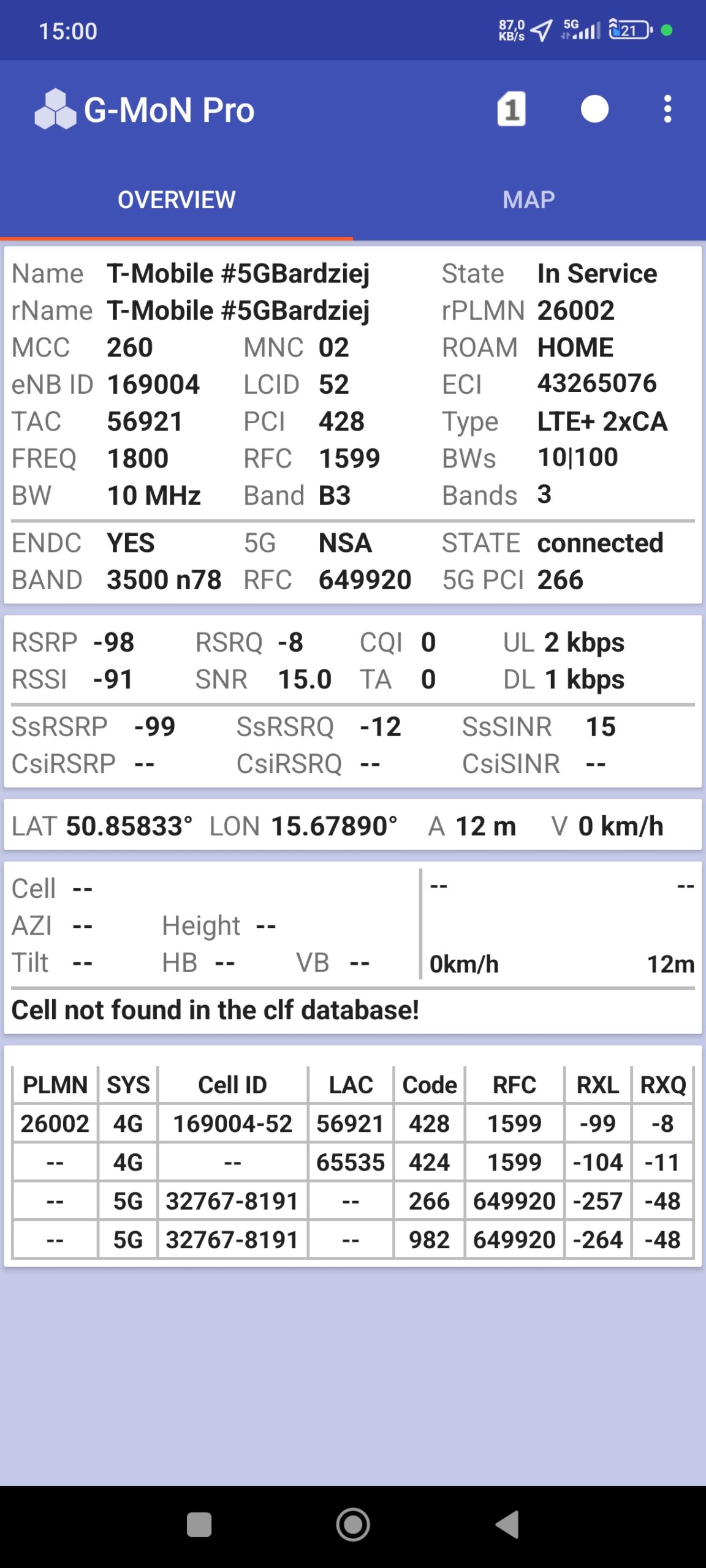Go to the home screen
This screenshot has height=1568, width=706.
click(x=353, y=1525)
